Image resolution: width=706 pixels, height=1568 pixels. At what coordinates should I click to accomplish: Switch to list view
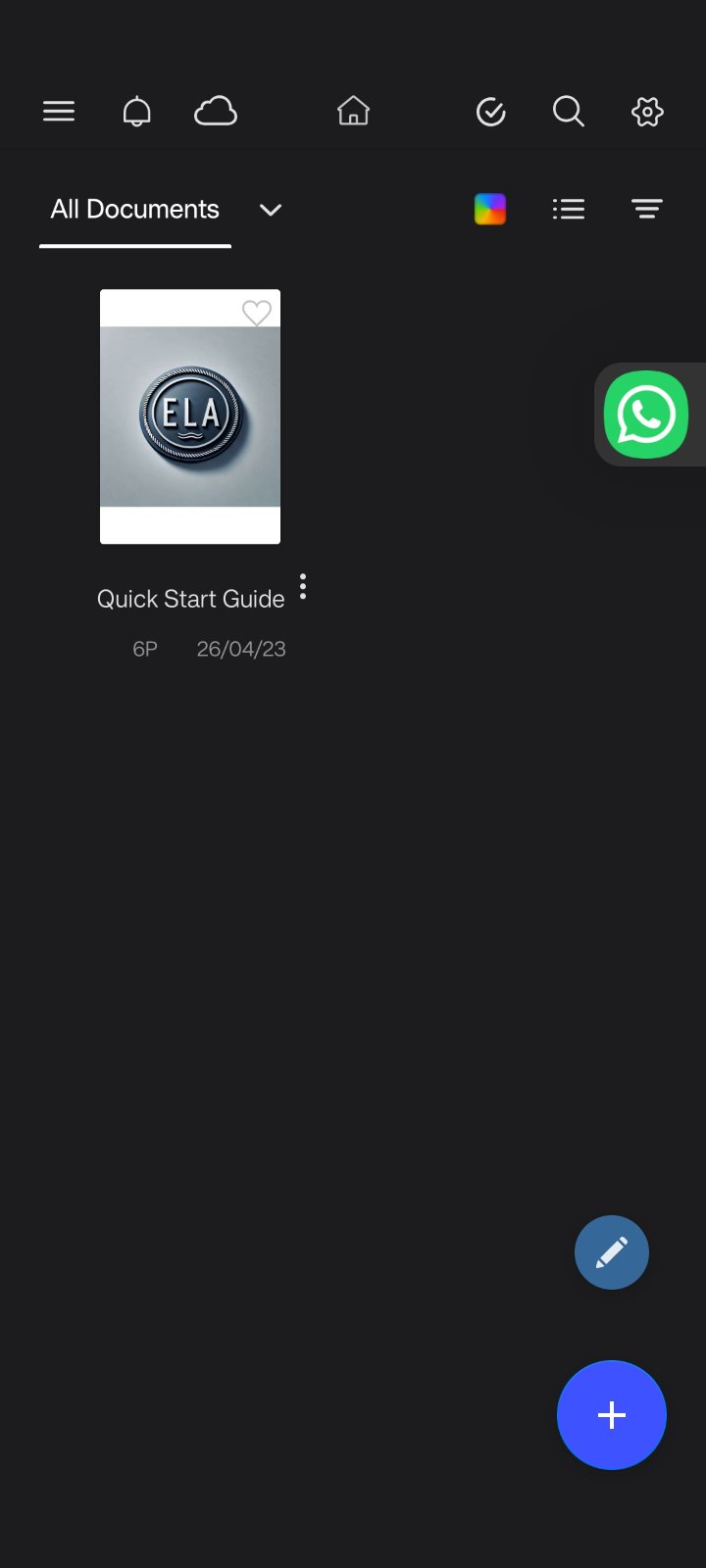click(569, 209)
